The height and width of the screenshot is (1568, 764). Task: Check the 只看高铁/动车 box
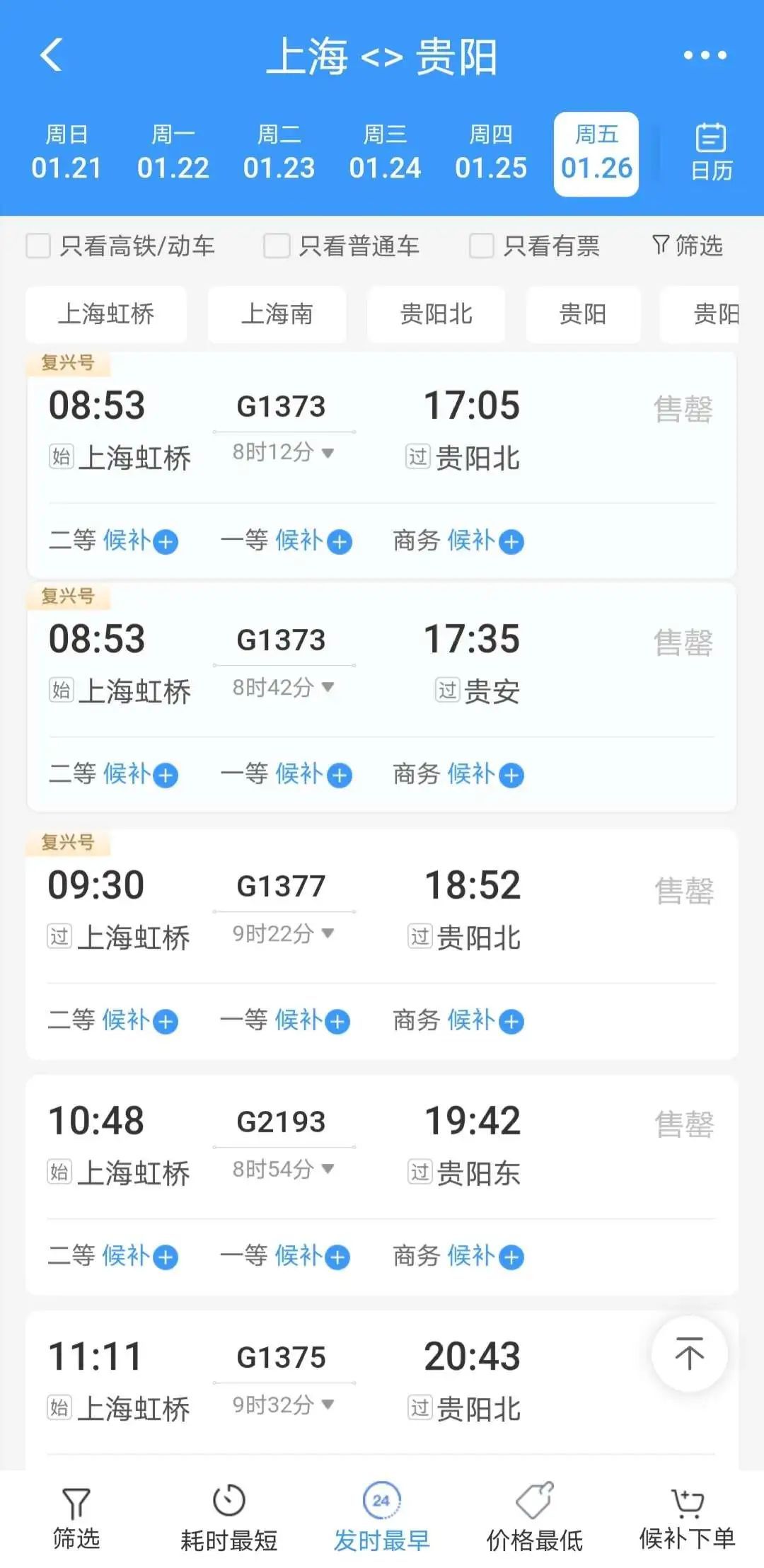coord(38,246)
